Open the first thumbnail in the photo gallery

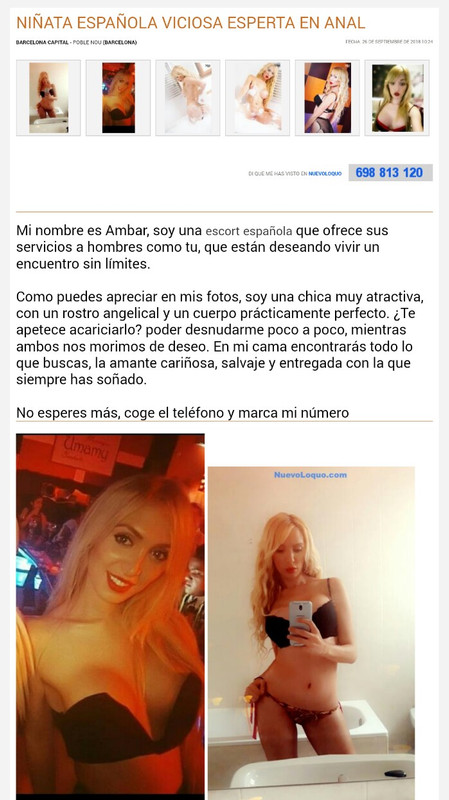(x=48, y=98)
